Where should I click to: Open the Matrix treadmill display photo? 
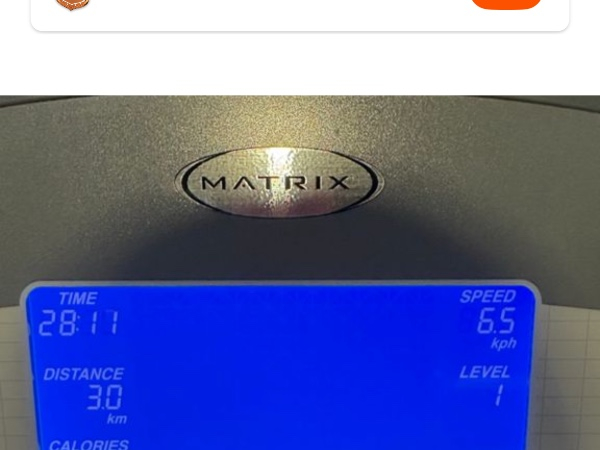pos(300,272)
